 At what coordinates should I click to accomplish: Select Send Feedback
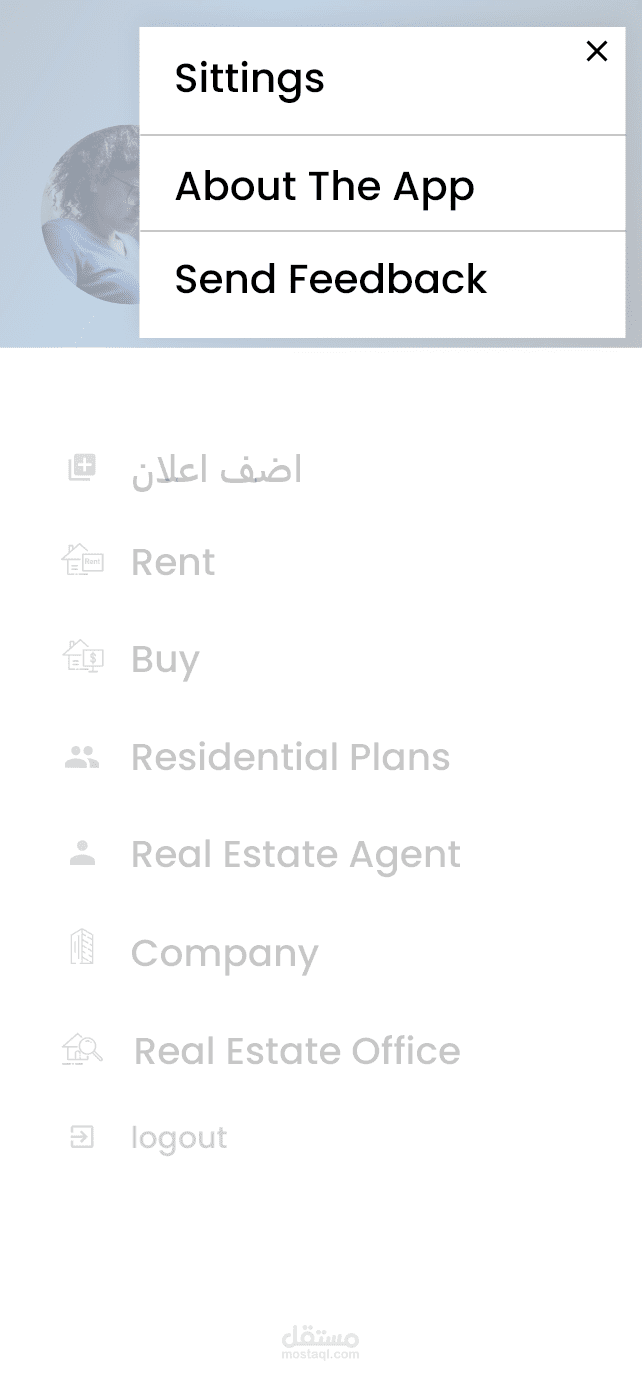(x=330, y=279)
